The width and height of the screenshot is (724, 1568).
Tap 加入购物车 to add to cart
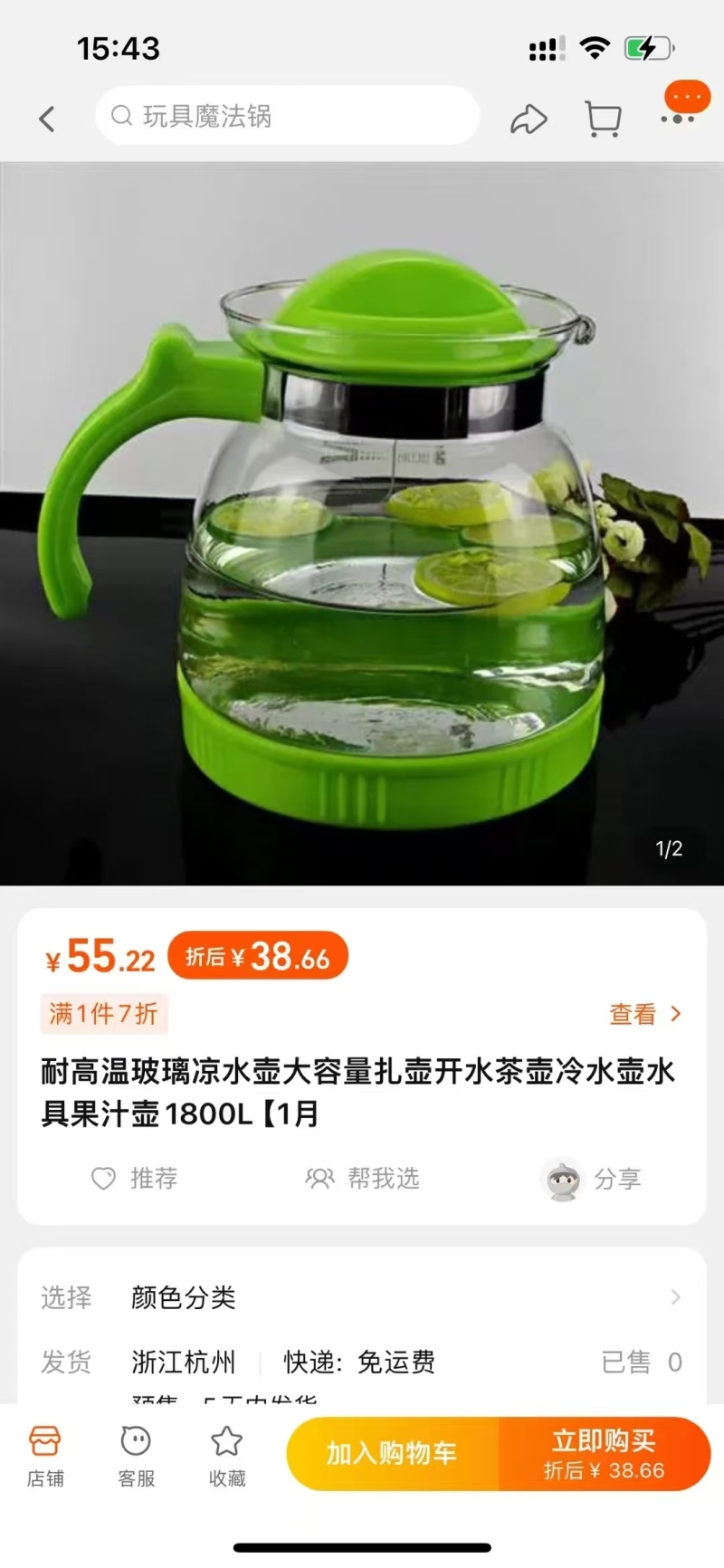[x=392, y=1454]
